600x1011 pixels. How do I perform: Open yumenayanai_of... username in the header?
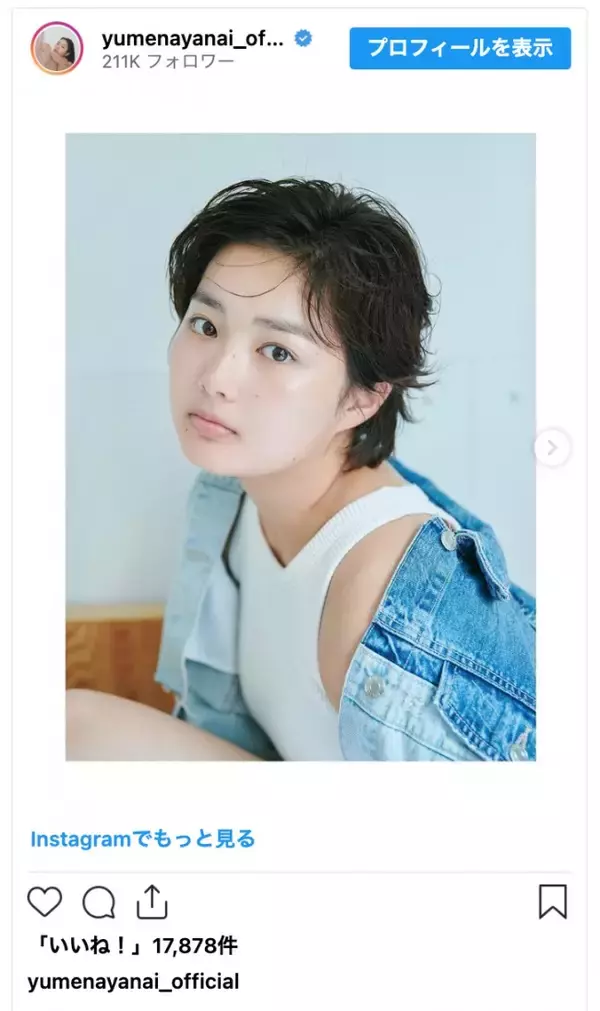pos(192,38)
